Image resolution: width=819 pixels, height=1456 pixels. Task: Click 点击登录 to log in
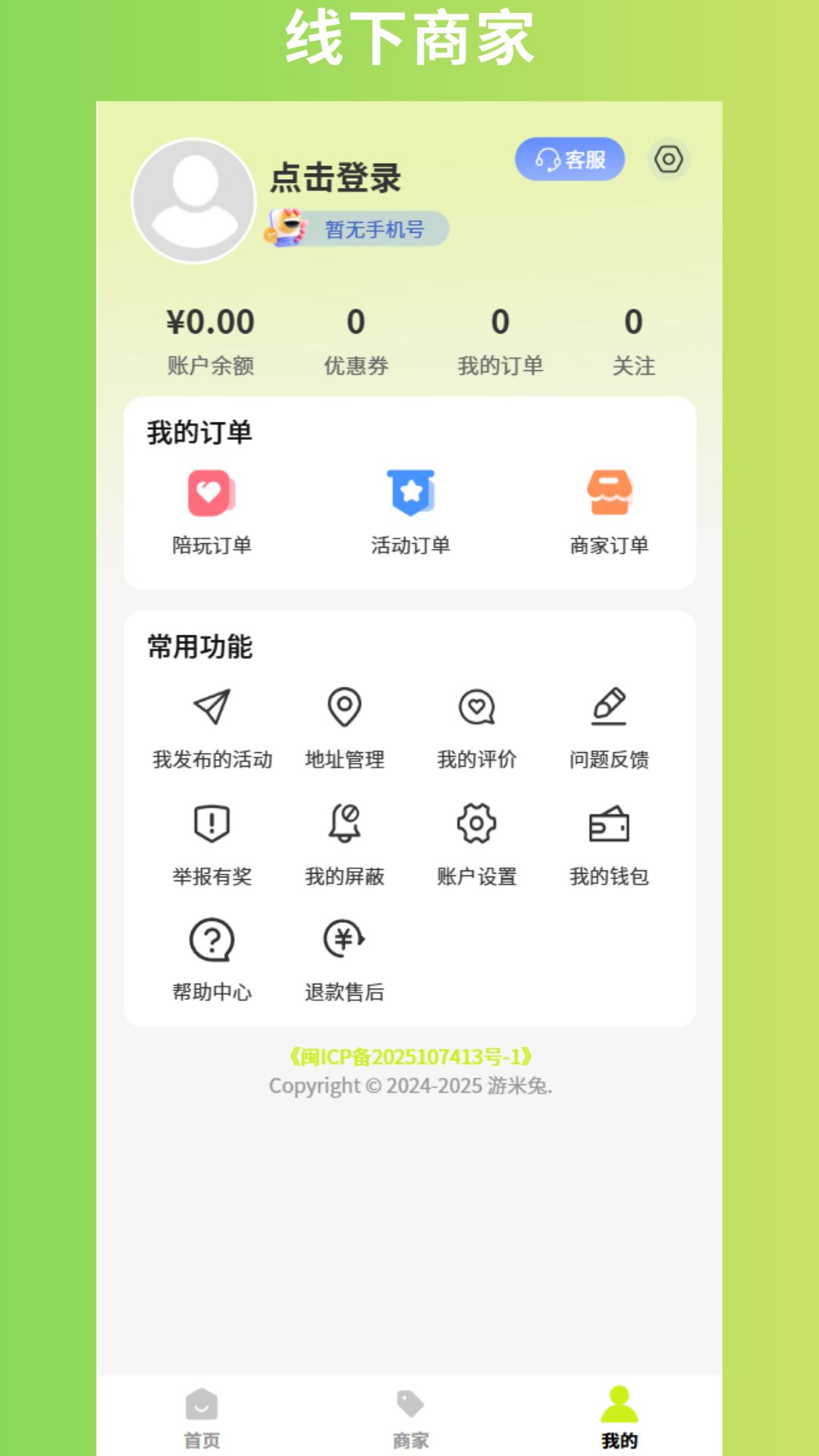tap(336, 180)
